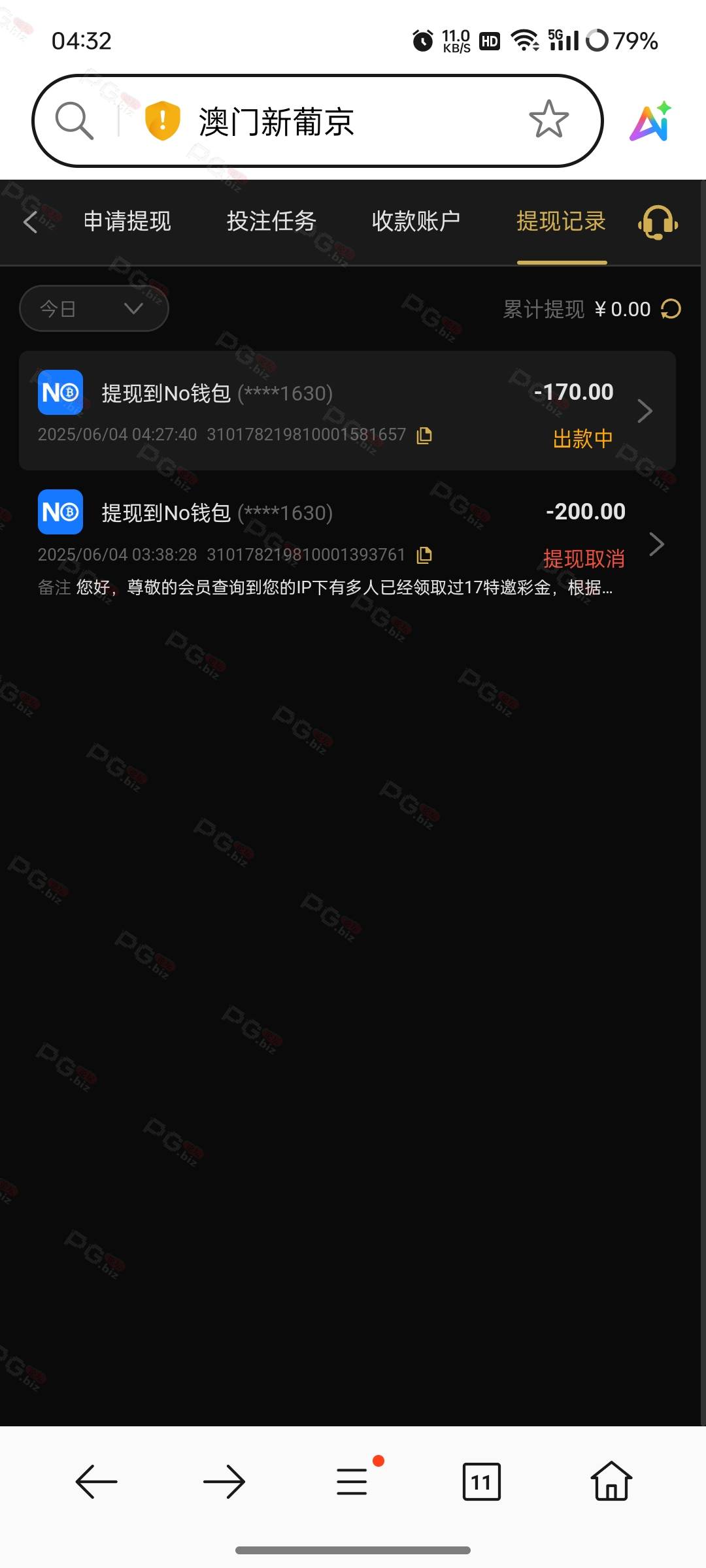Switch to the 申请提现 tab
The image size is (706, 1568).
tap(127, 221)
